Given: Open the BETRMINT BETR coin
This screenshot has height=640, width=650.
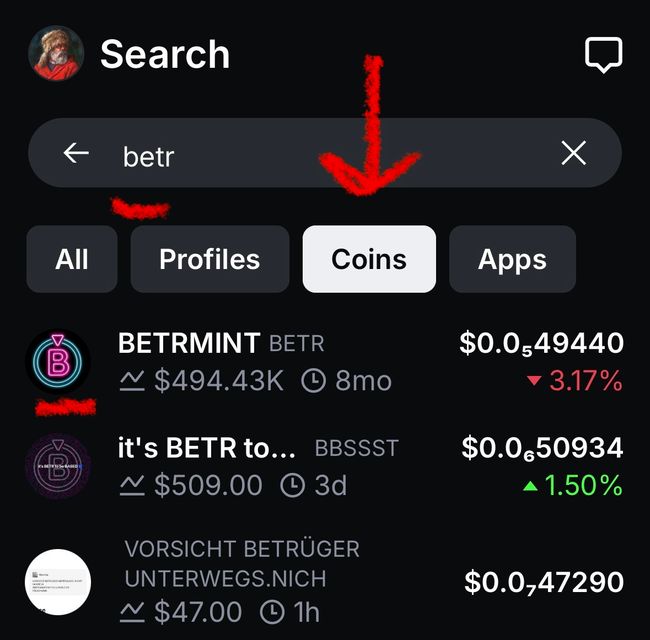Looking at the screenshot, I should click(x=320, y=361).
